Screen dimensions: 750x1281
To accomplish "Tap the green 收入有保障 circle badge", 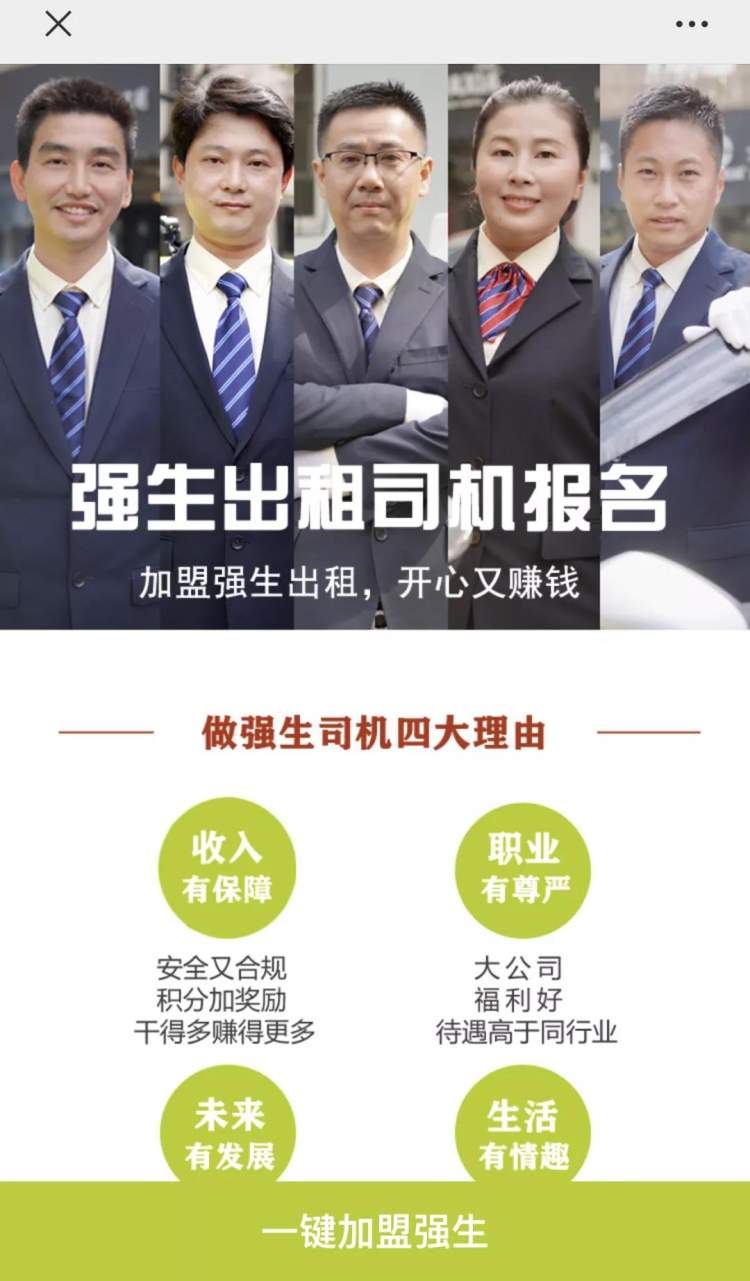I will tap(226, 870).
